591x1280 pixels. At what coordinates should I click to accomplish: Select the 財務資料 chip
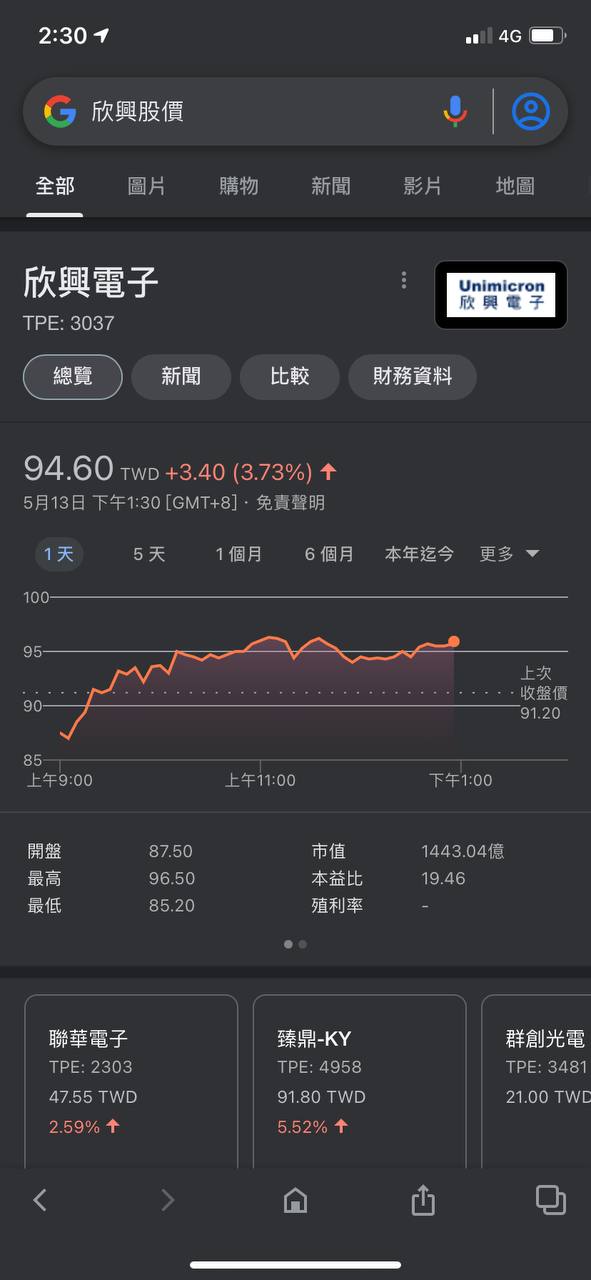[x=412, y=377]
